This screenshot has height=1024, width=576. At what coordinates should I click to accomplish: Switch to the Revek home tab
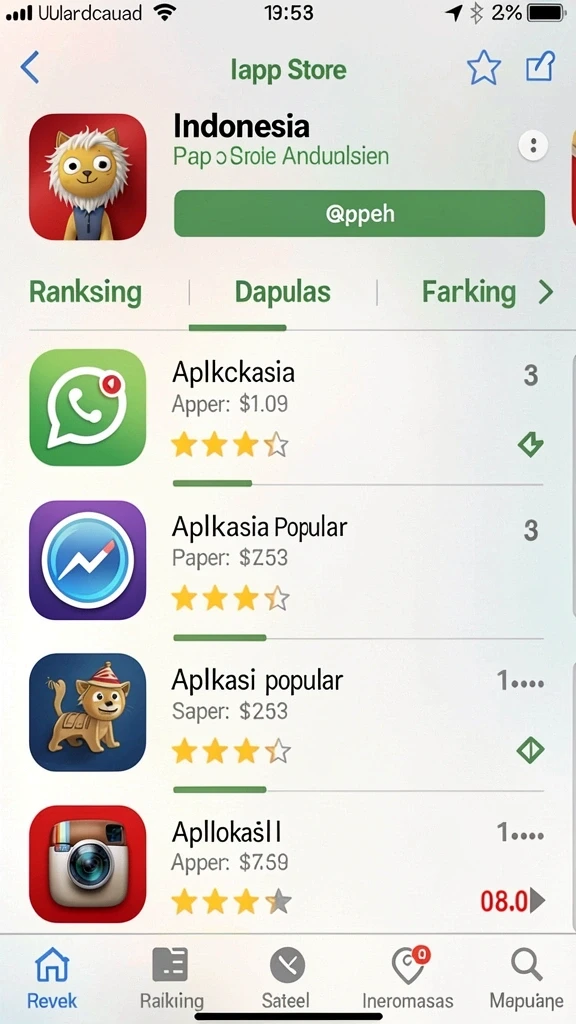(x=52, y=977)
